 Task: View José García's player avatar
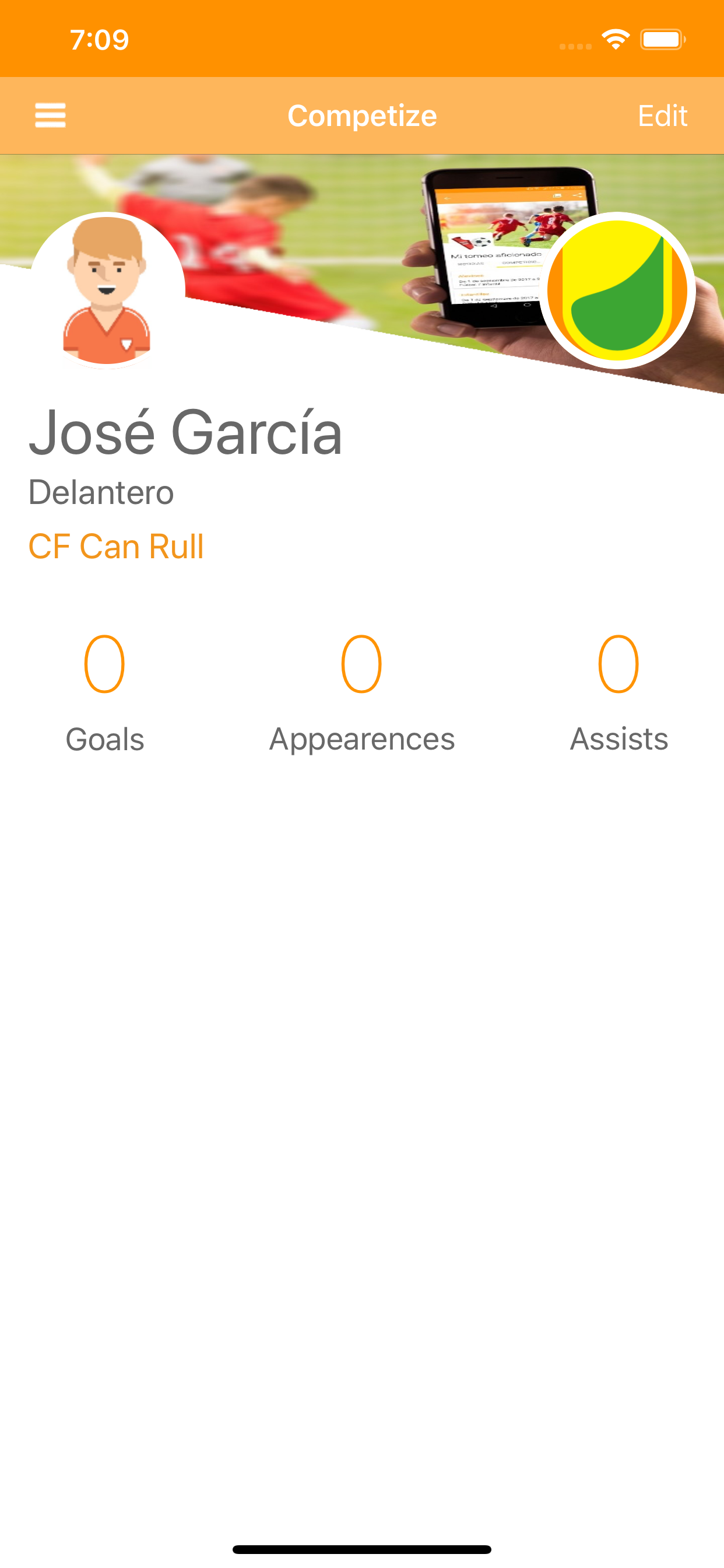coord(107,291)
